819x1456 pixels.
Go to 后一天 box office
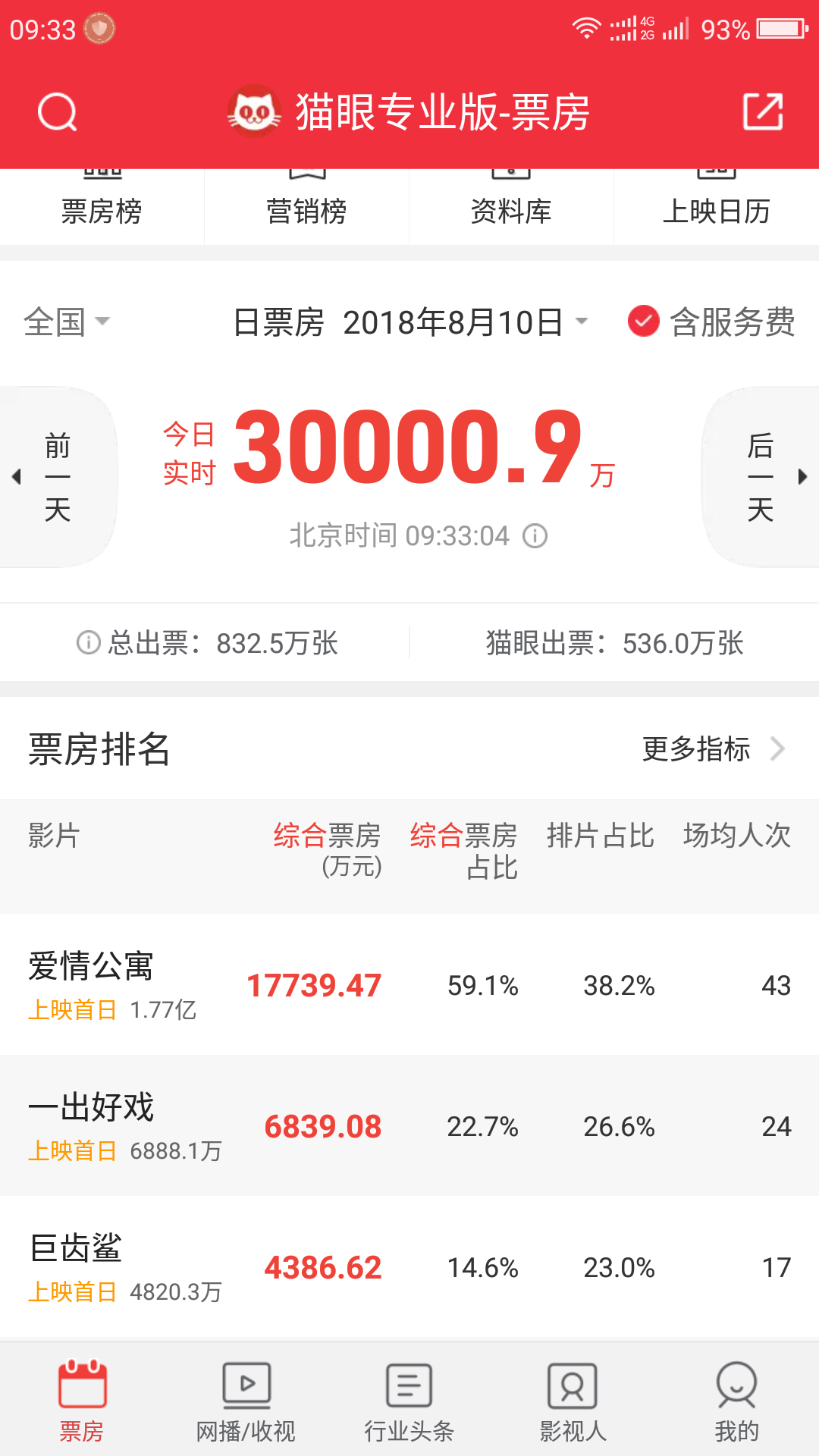tap(761, 477)
